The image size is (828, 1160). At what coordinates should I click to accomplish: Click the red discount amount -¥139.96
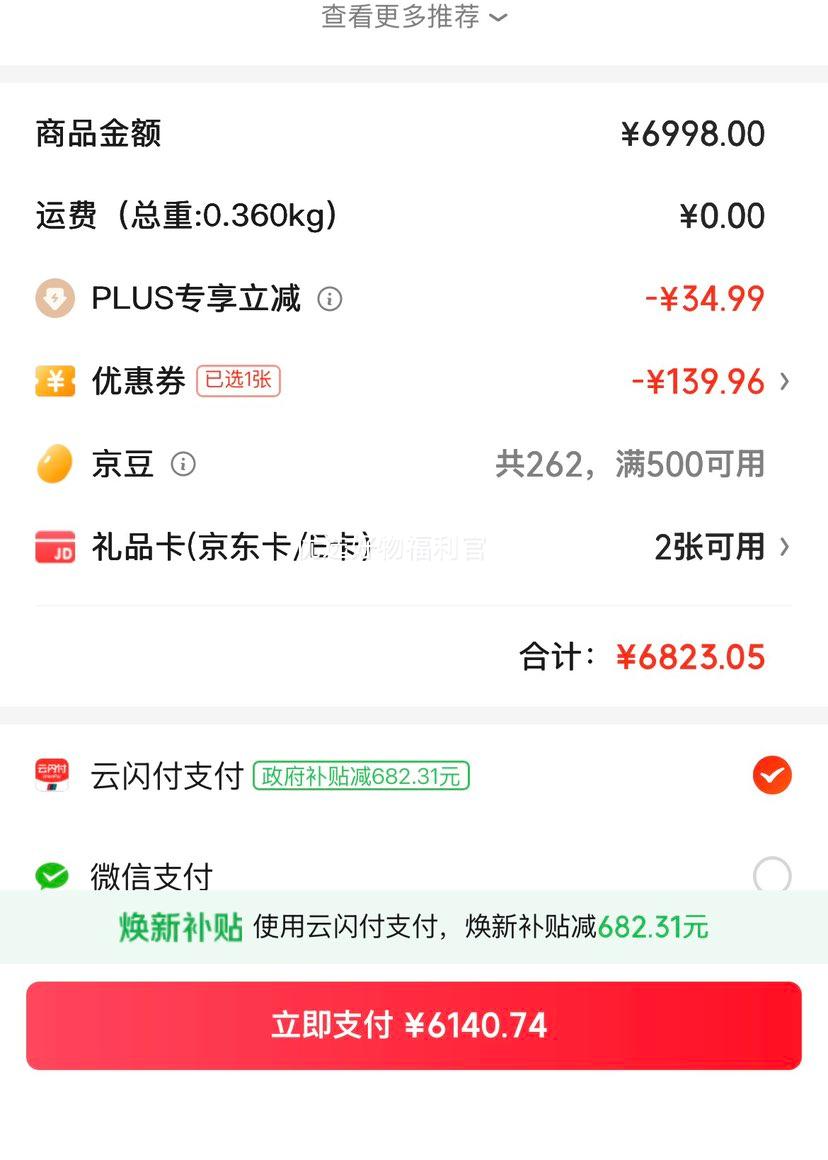[x=698, y=381]
